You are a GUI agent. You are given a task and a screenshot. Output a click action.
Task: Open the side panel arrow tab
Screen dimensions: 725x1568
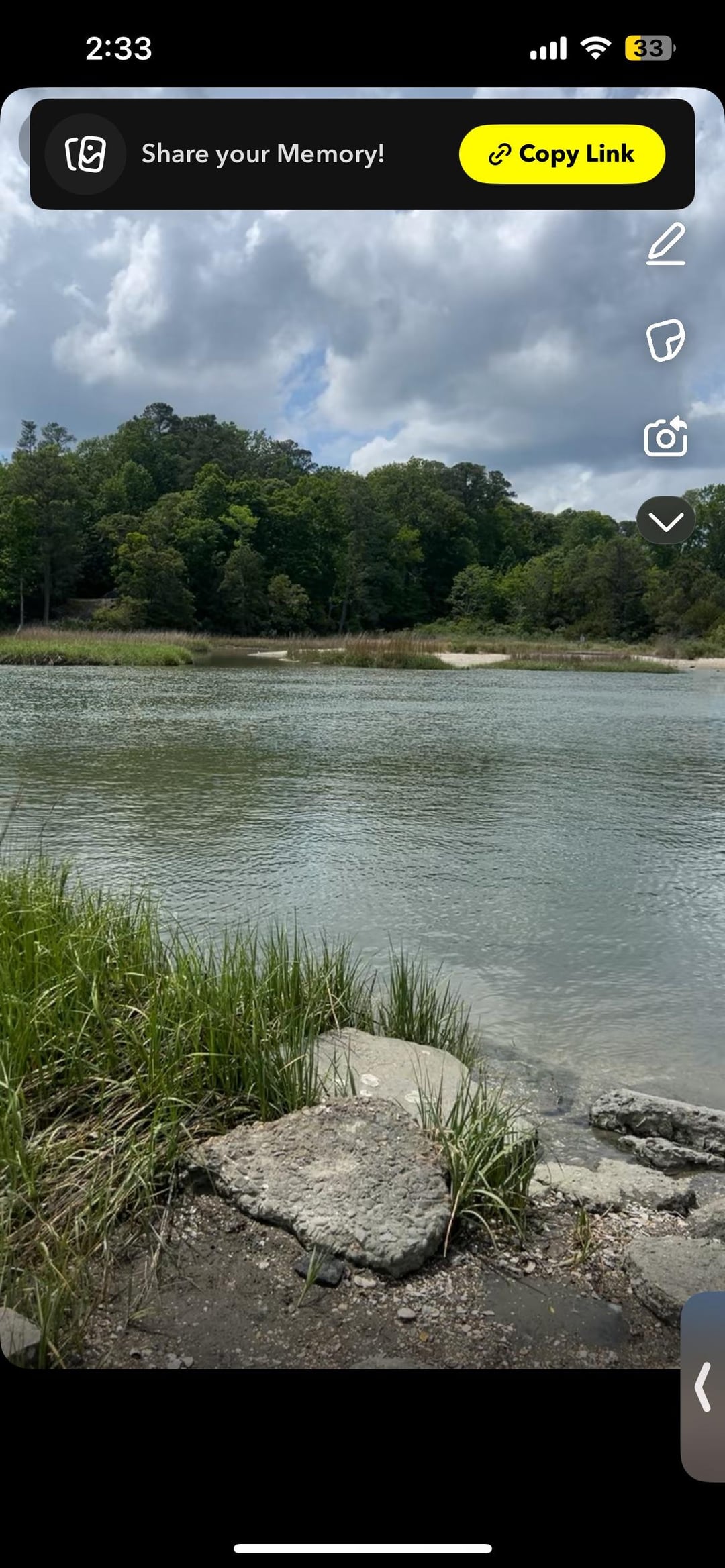(703, 1388)
